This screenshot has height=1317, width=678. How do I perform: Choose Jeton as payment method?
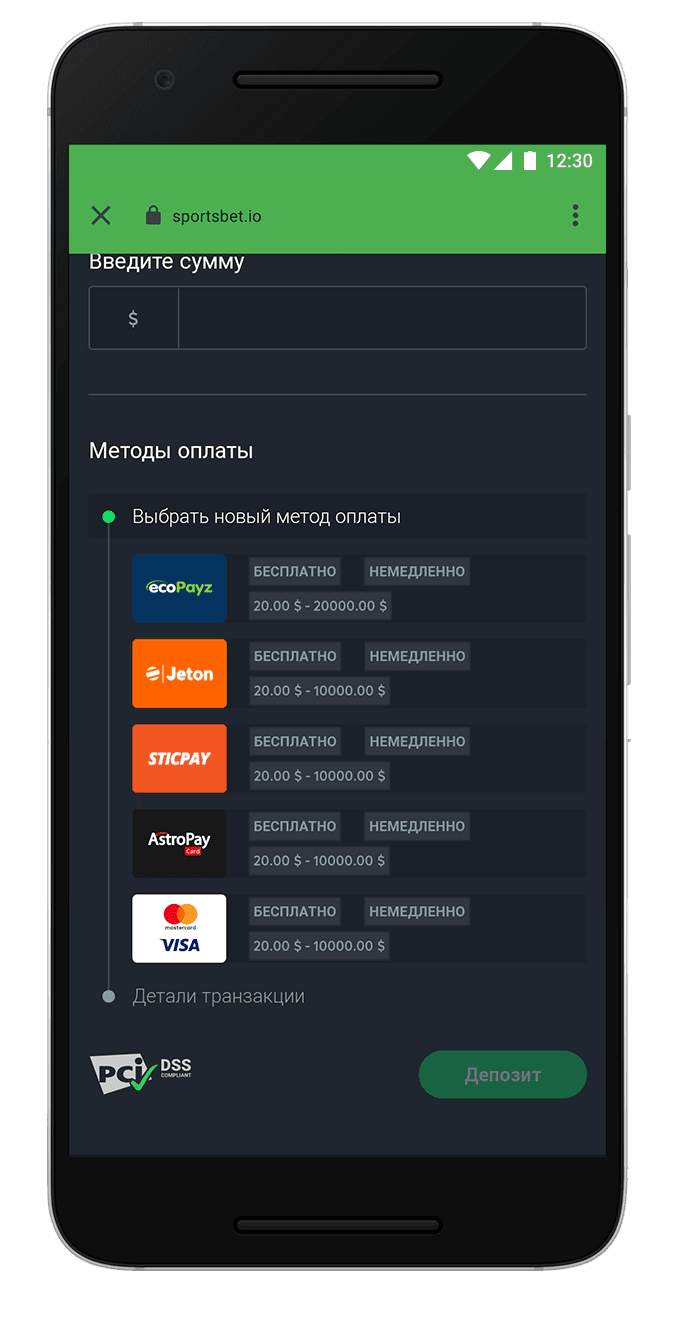coord(180,673)
